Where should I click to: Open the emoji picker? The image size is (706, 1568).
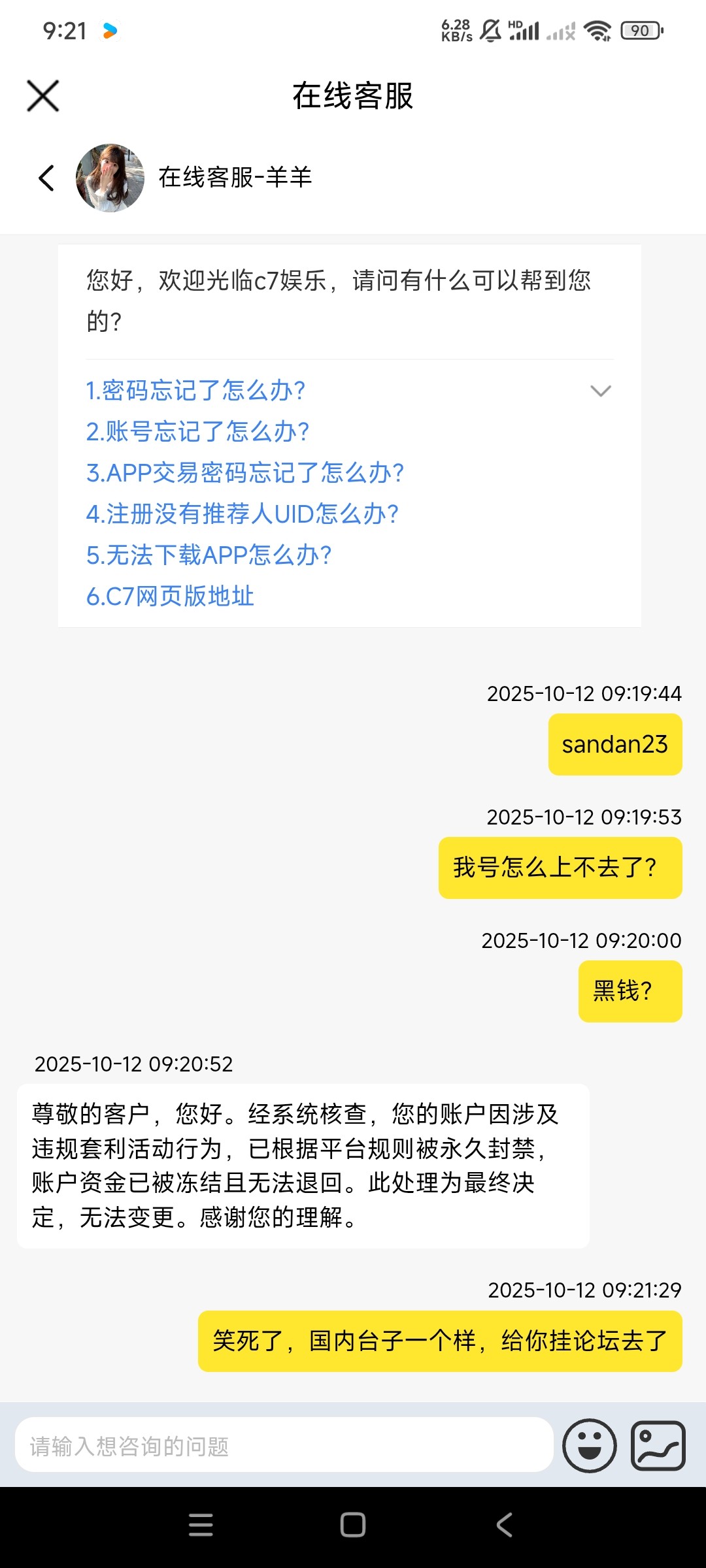click(590, 1446)
